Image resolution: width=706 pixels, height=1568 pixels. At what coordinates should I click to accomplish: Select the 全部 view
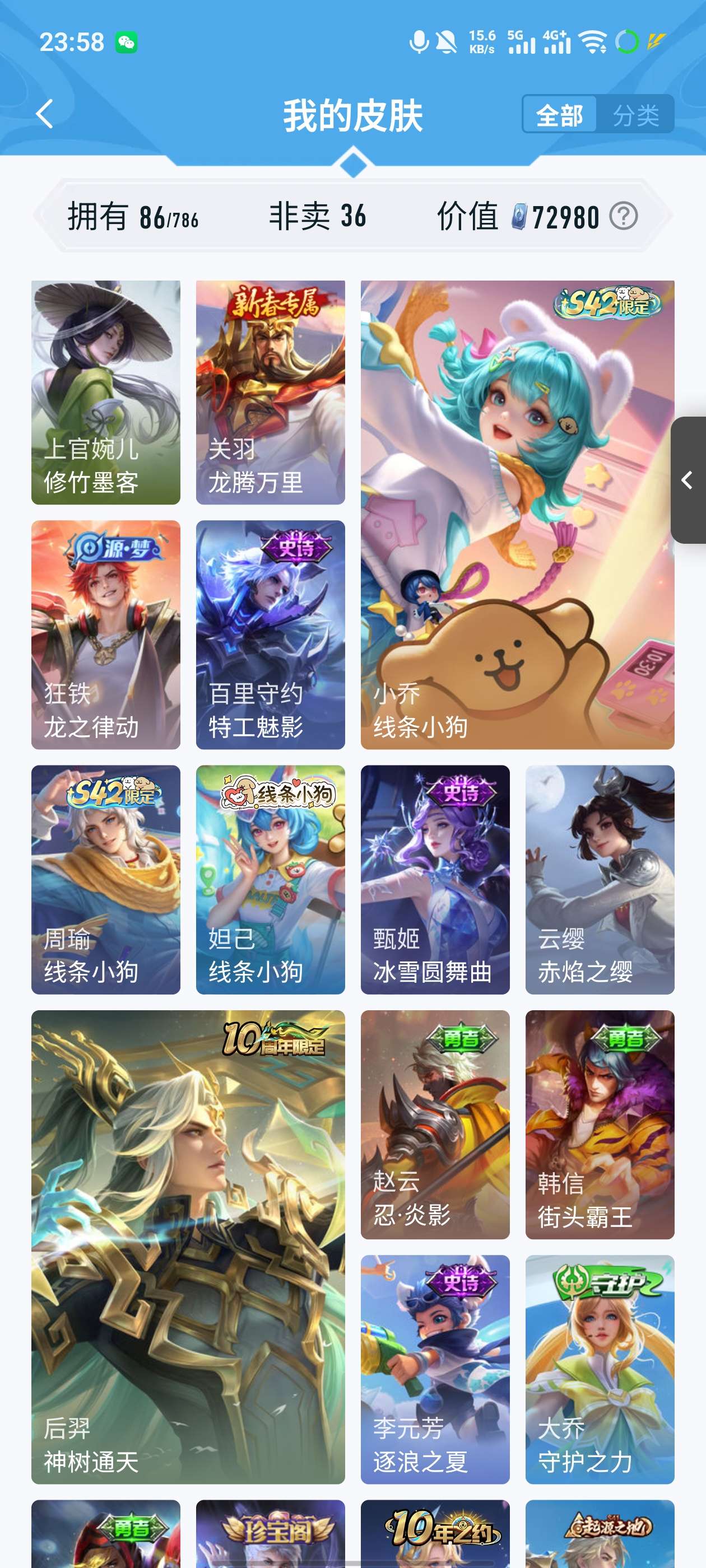point(559,114)
